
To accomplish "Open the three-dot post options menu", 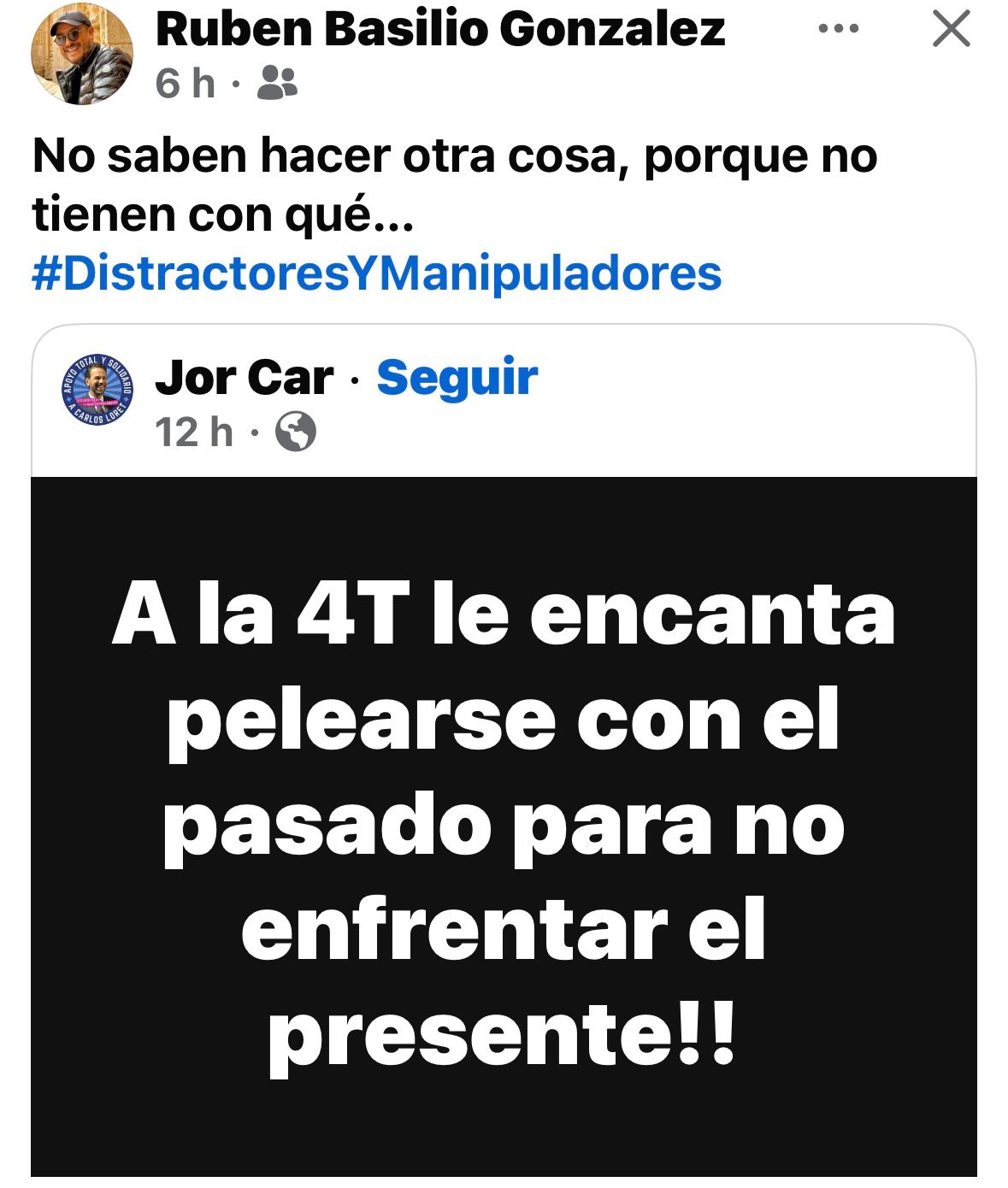I will click(838, 30).
